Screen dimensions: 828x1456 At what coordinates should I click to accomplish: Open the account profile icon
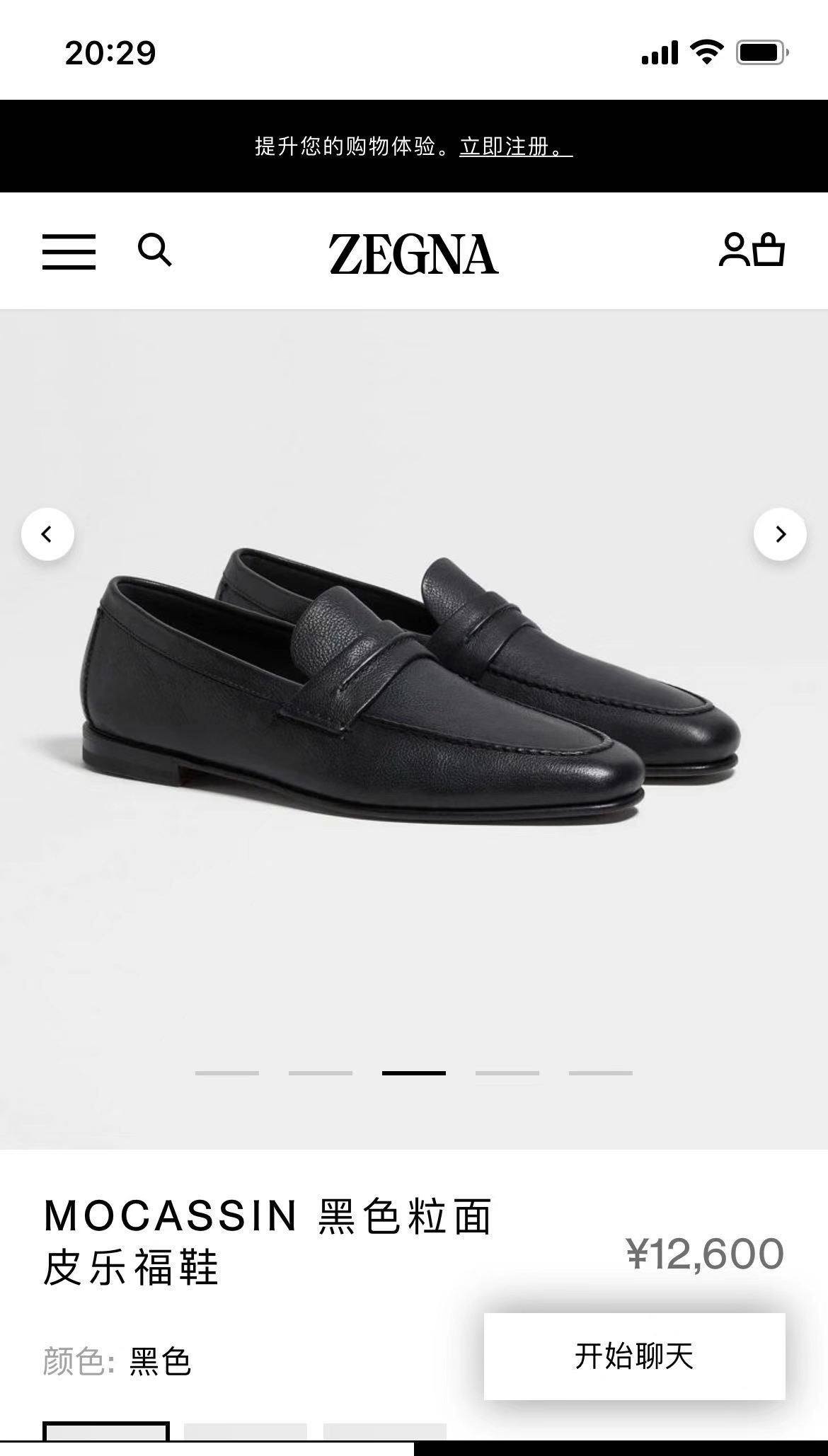(x=734, y=250)
